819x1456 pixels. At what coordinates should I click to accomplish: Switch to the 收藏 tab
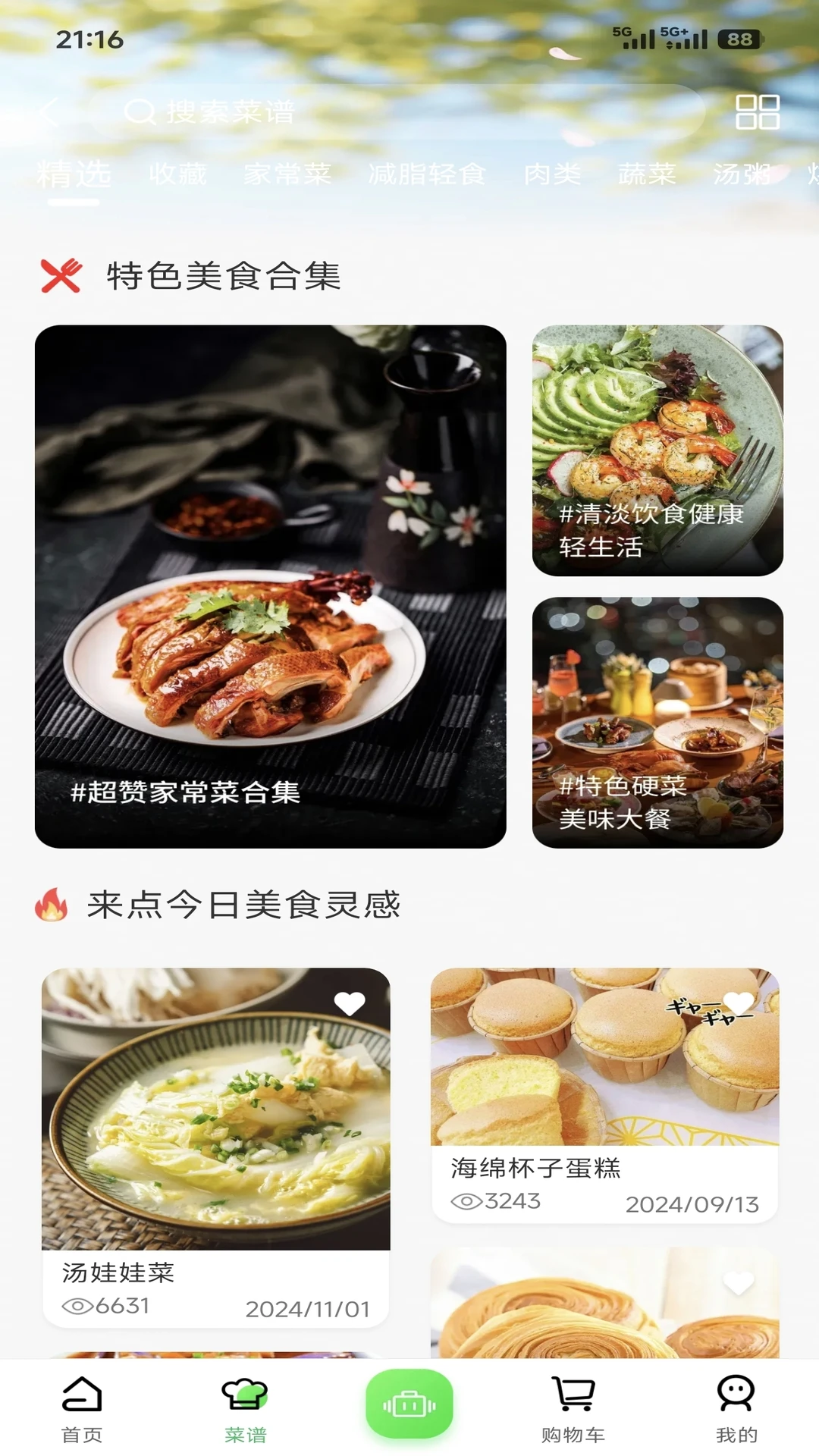pyautogui.click(x=177, y=174)
